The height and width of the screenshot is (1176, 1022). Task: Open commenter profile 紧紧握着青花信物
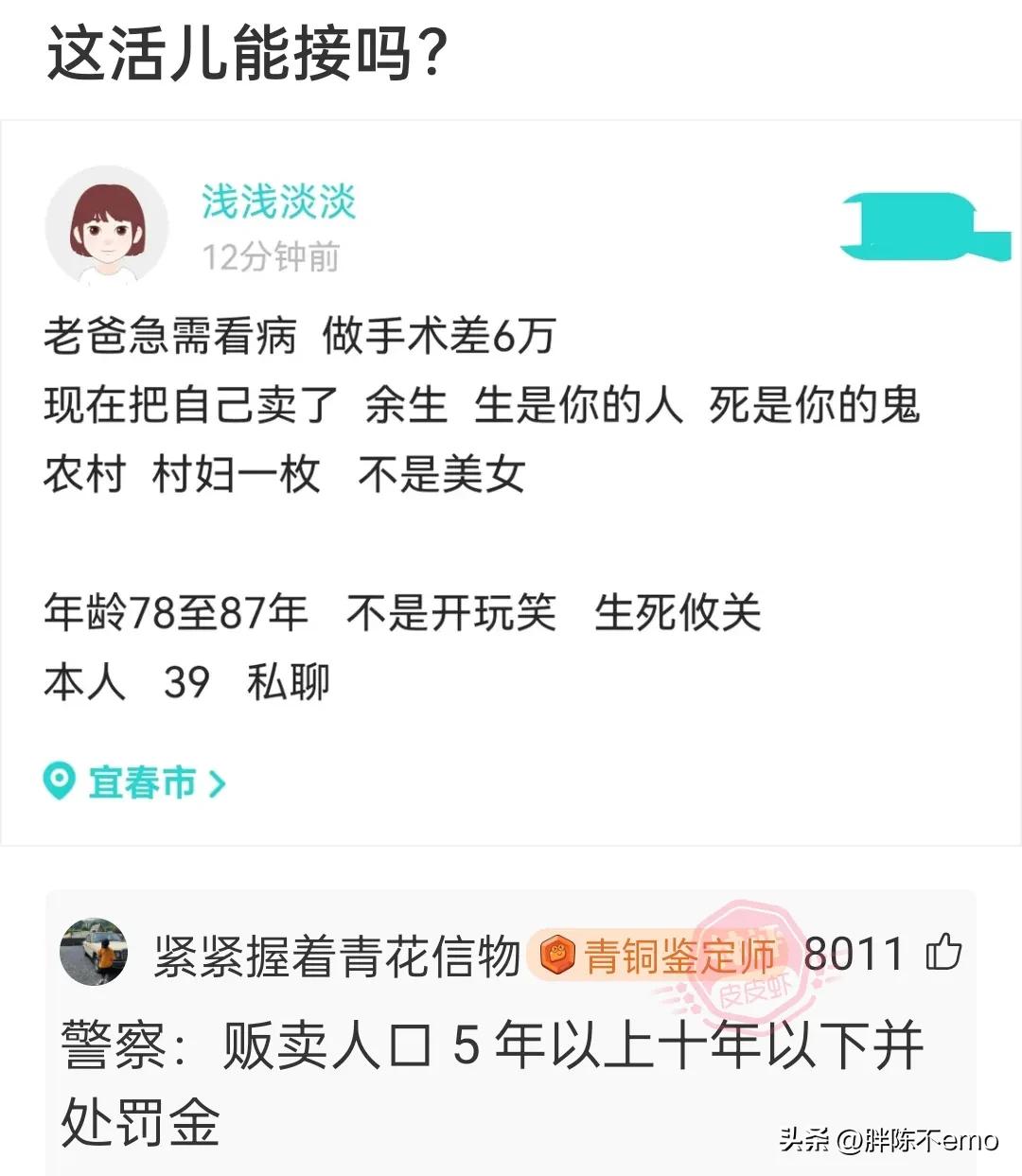coord(336,956)
